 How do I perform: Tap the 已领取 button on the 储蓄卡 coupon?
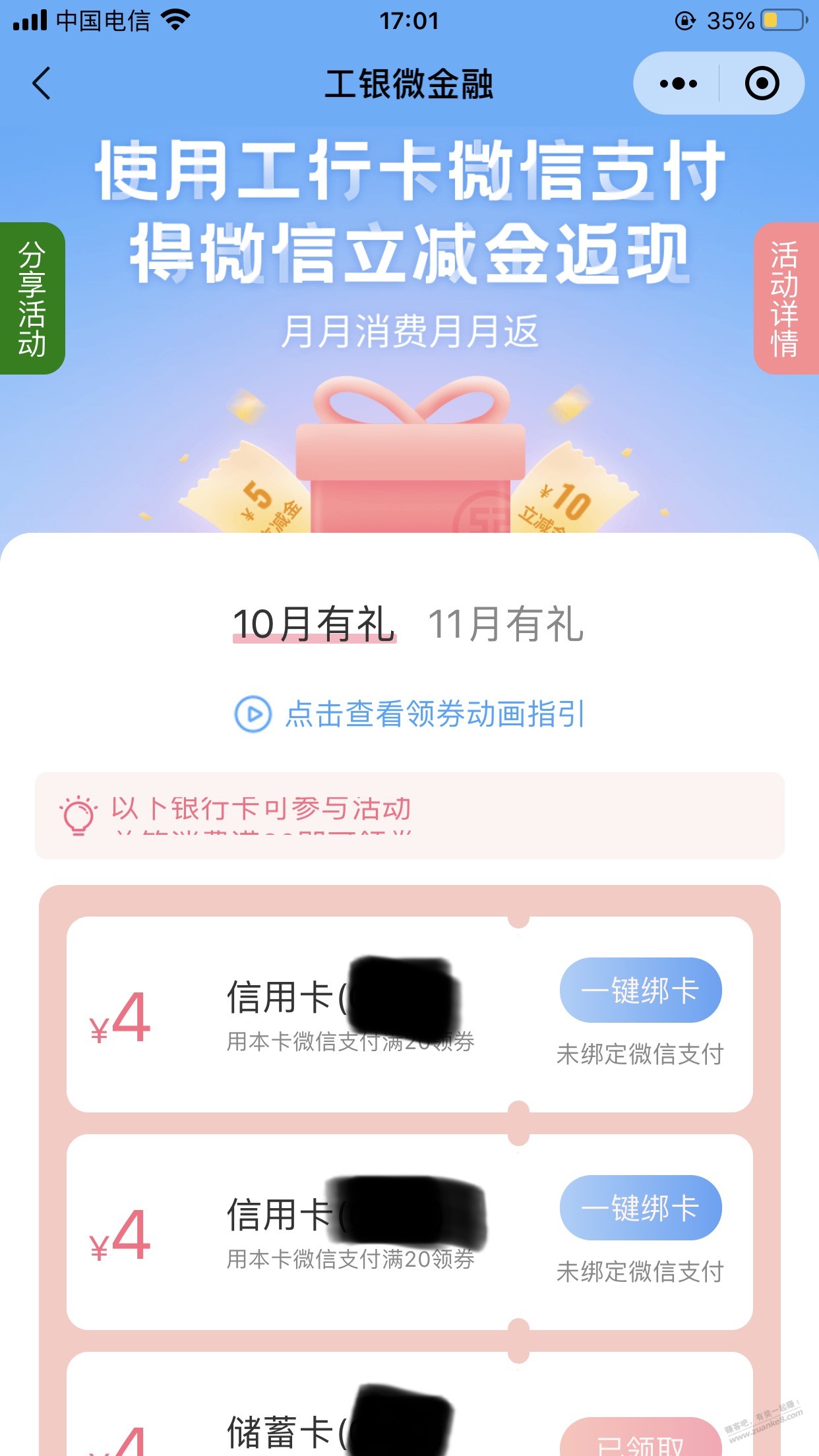(x=640, y=1441)
